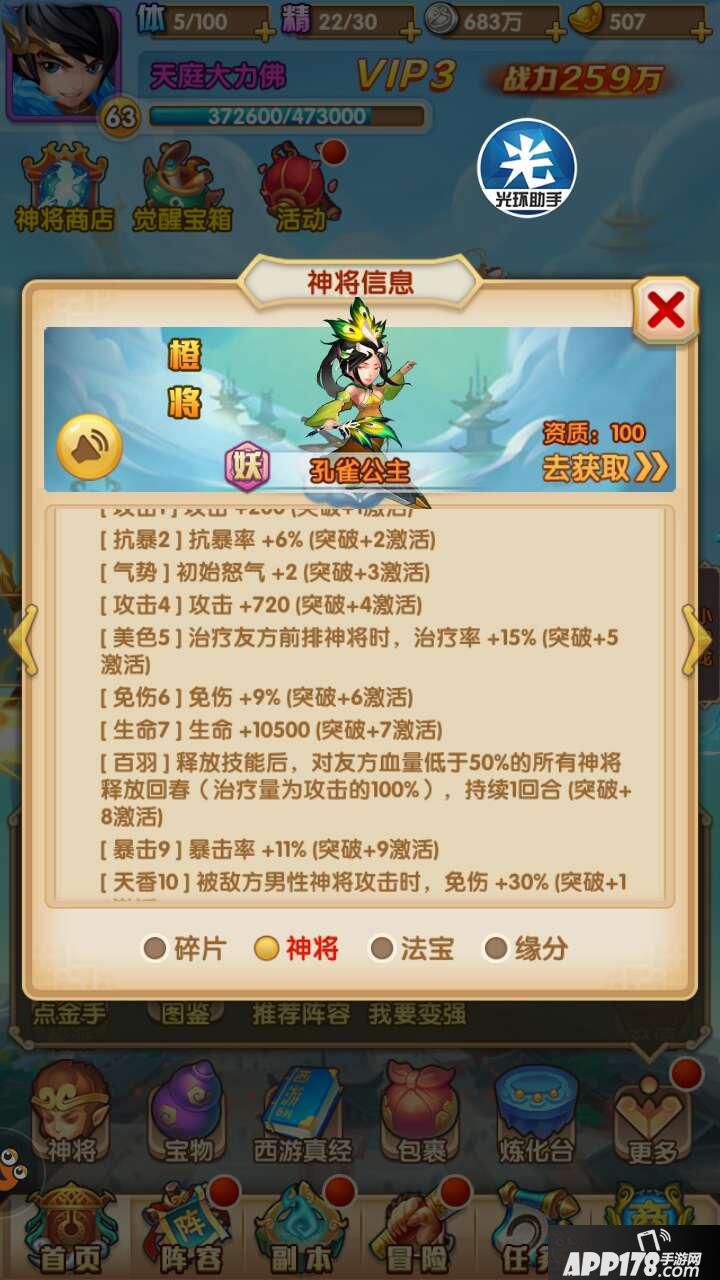Open the 神将商店 shop
The height and width of the screenshot is (1280, 720).
[x=65, y=190]
